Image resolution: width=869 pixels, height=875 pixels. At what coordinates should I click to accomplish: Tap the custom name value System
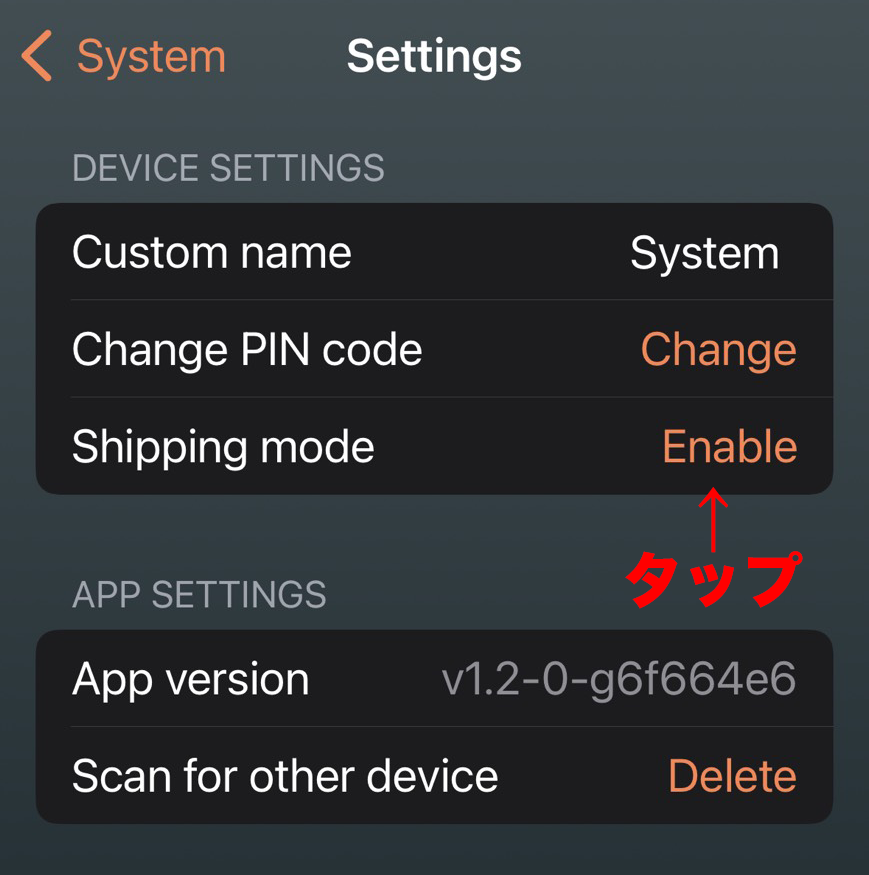[x=704, y=252]
